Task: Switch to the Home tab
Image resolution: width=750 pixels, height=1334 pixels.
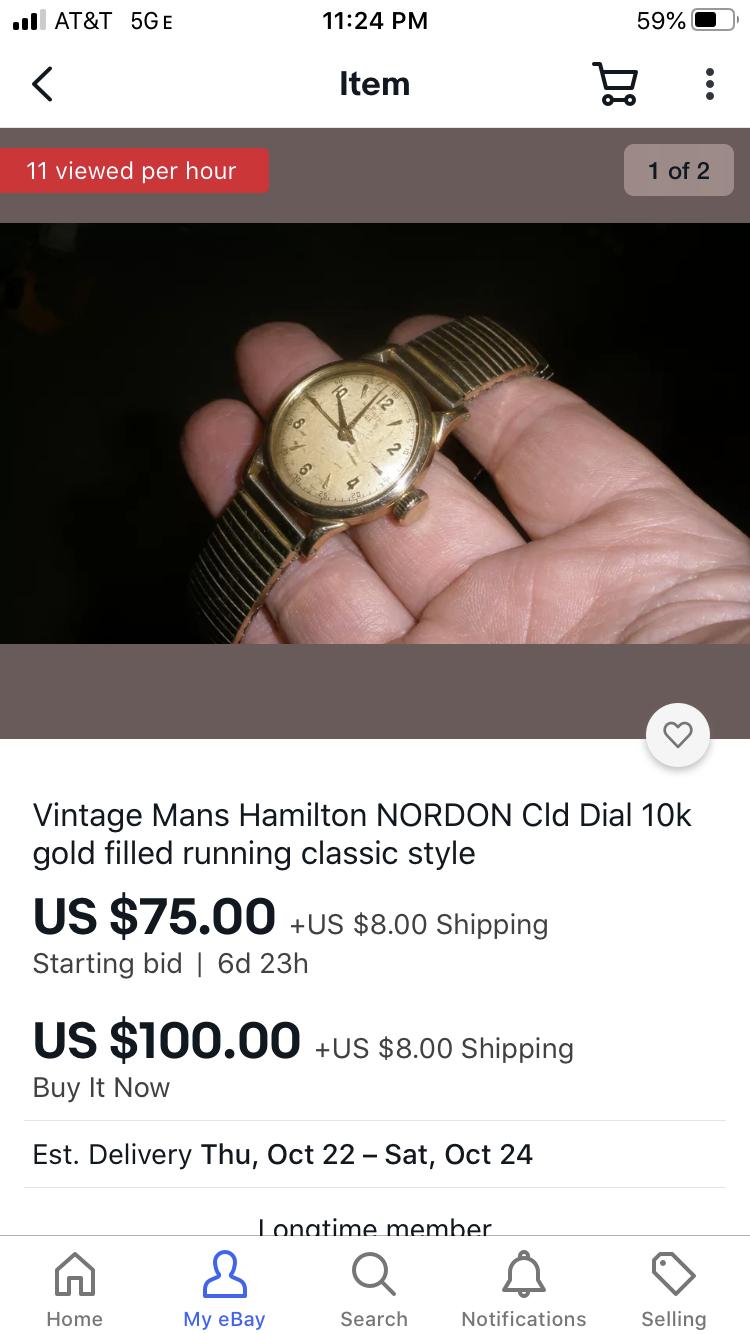Action: coord(74,1290)
